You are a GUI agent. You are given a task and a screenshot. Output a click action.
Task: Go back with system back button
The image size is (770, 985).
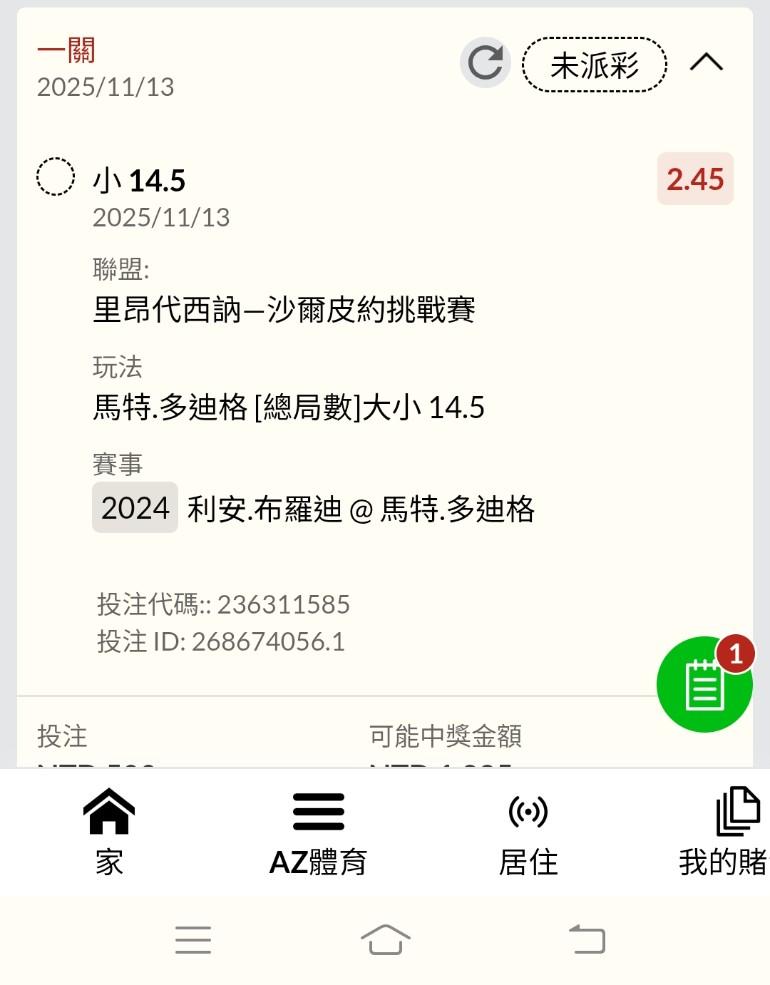click(587, 940)
